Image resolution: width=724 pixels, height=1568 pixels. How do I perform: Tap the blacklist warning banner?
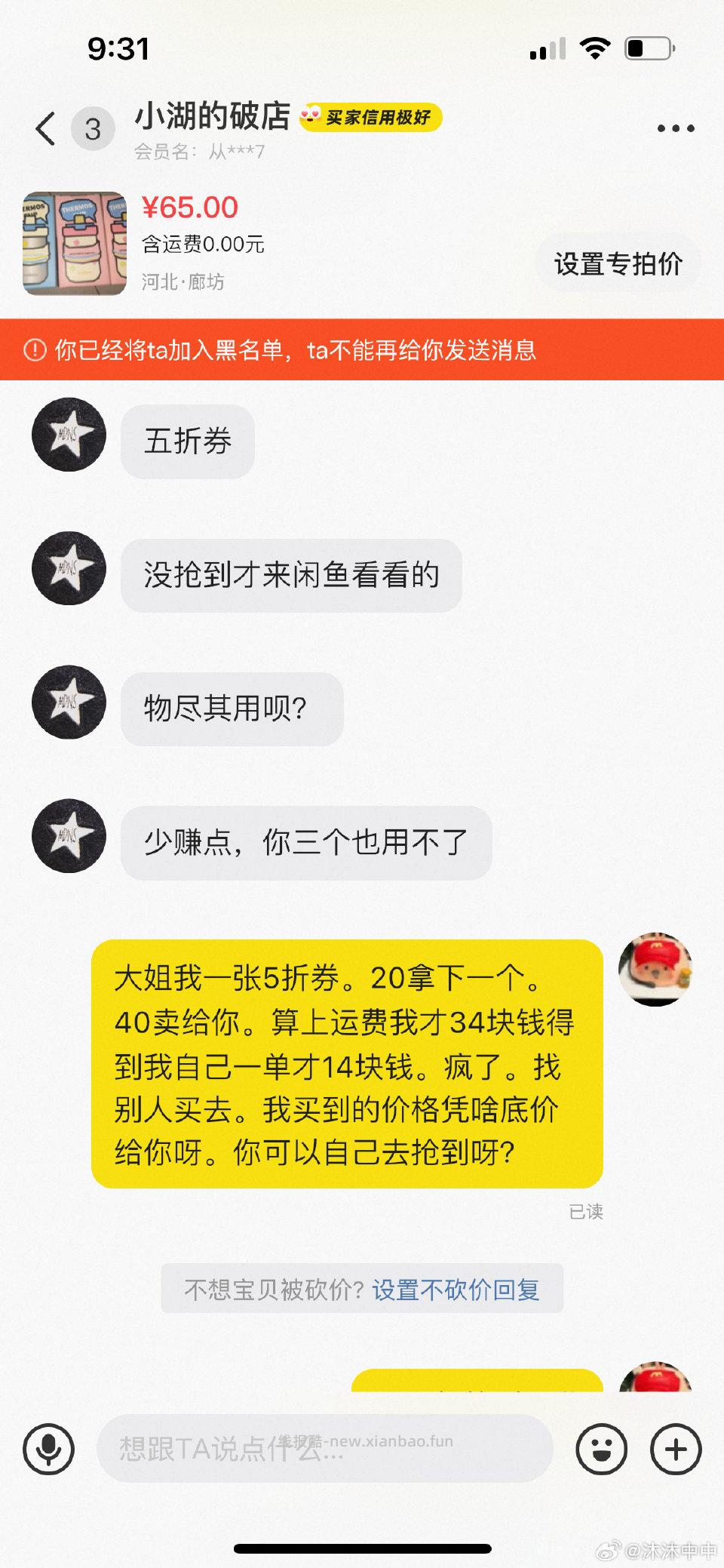362,350
